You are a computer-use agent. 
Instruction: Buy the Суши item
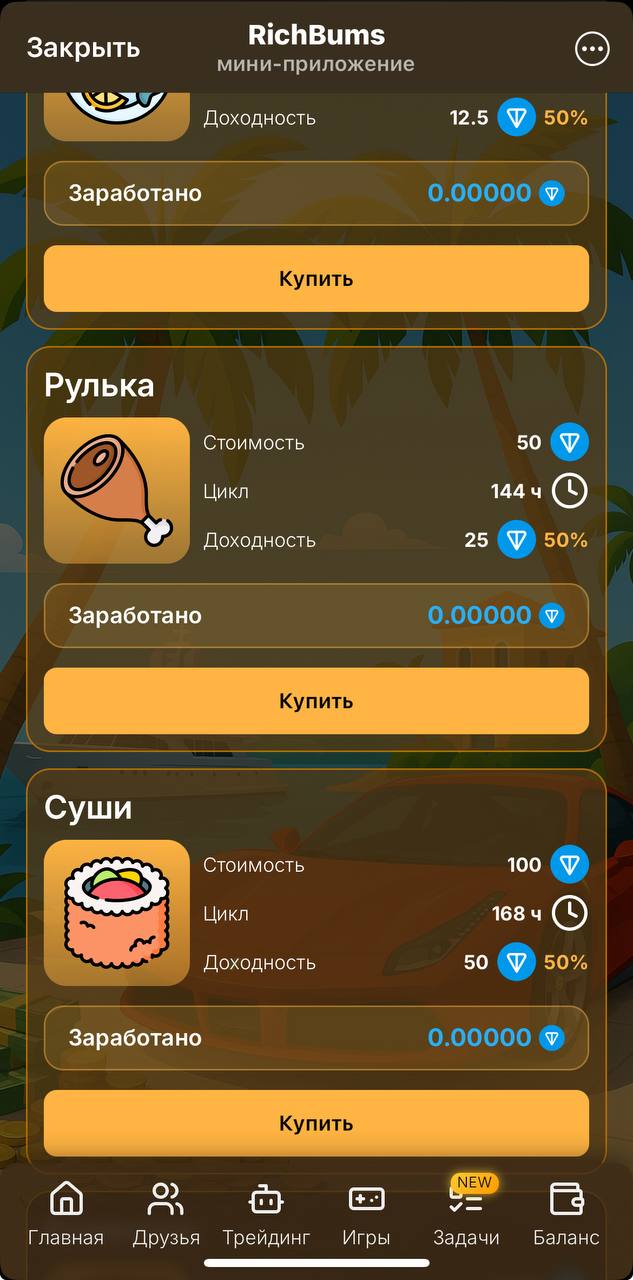[316, 1123]
